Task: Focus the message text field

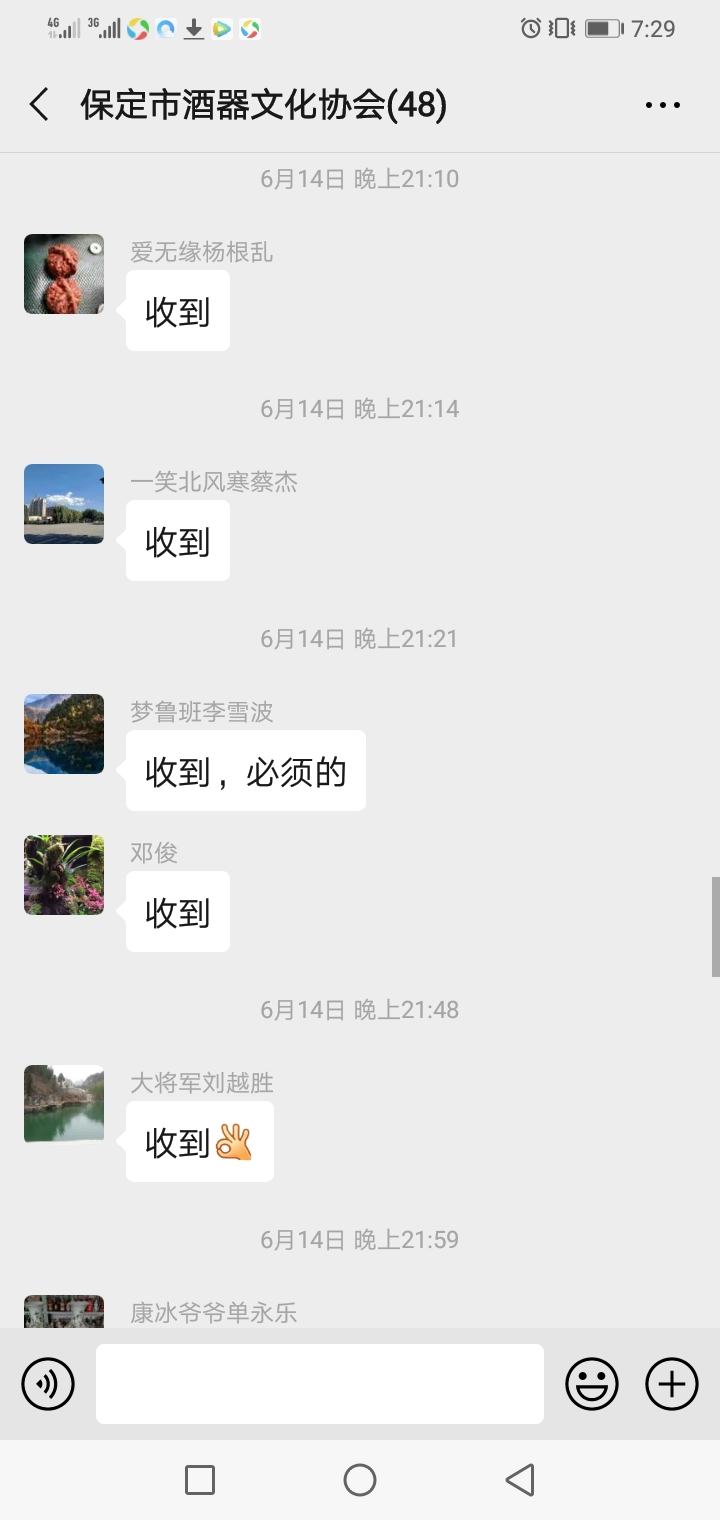Action: coord(320,1384)
